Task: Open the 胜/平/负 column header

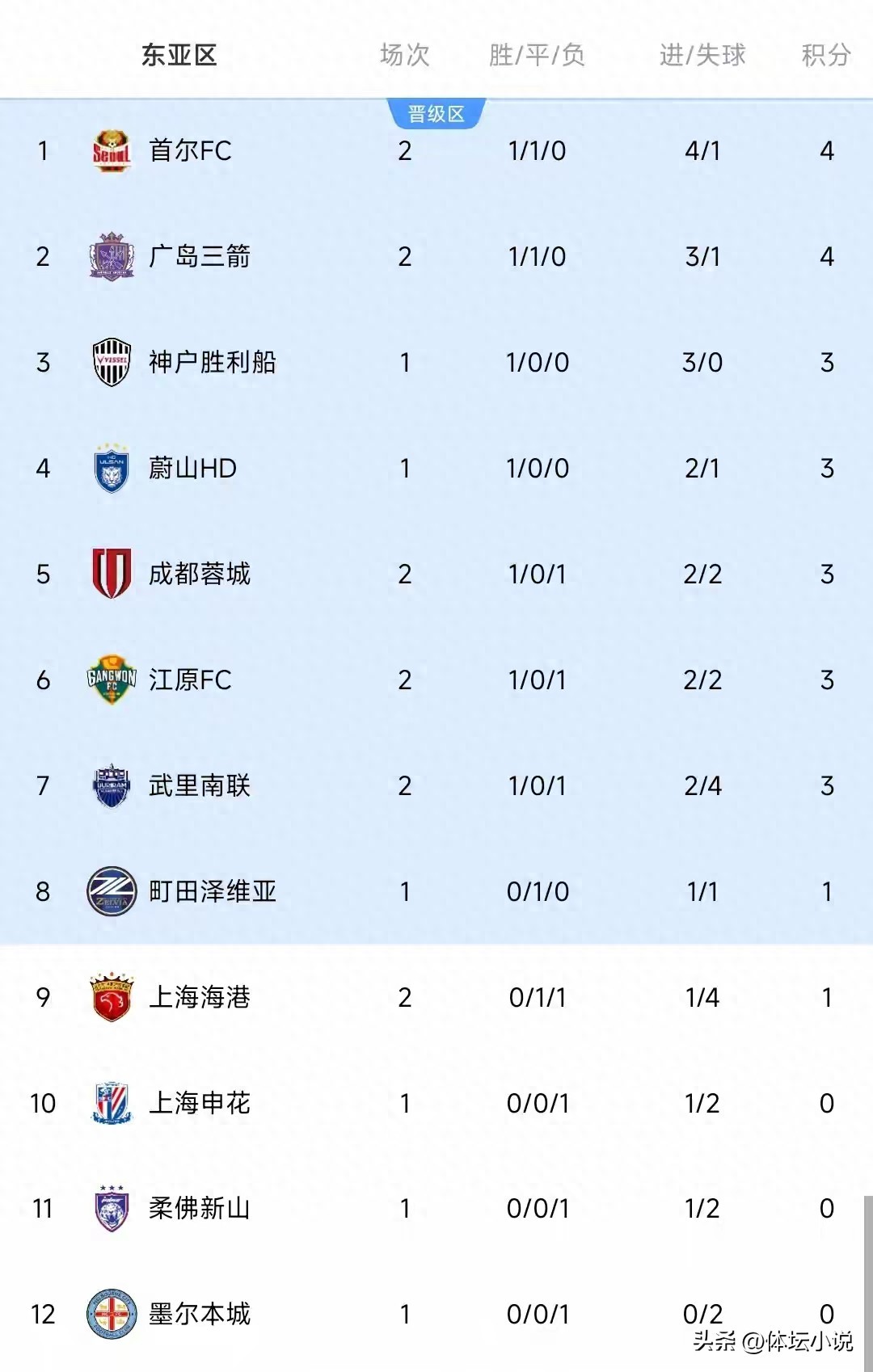Action: [x=538, y=57]
